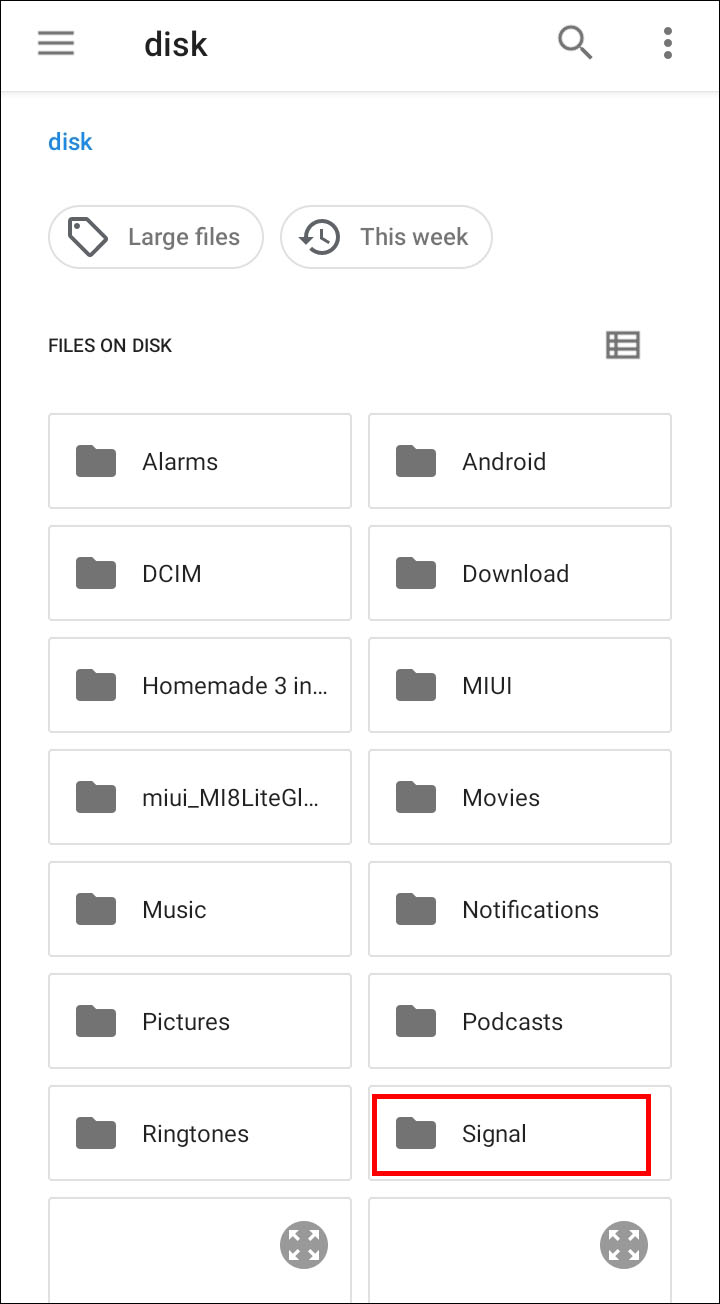The height and width of the screenshot is (1304, 720).
Task: Tap the disk breadcrumb link
Action: (70, 142)
